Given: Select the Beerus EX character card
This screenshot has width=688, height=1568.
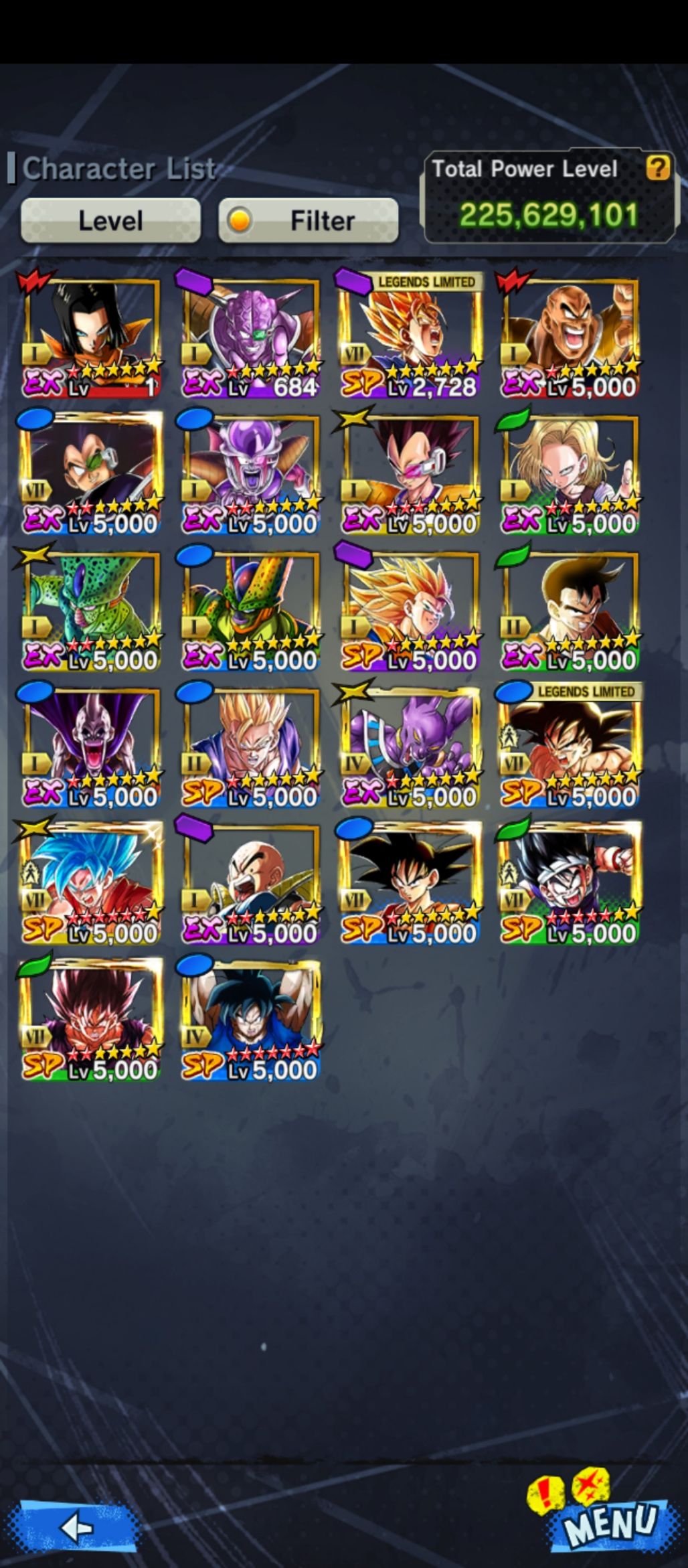Looking at the screenshot, I should 410,747.
